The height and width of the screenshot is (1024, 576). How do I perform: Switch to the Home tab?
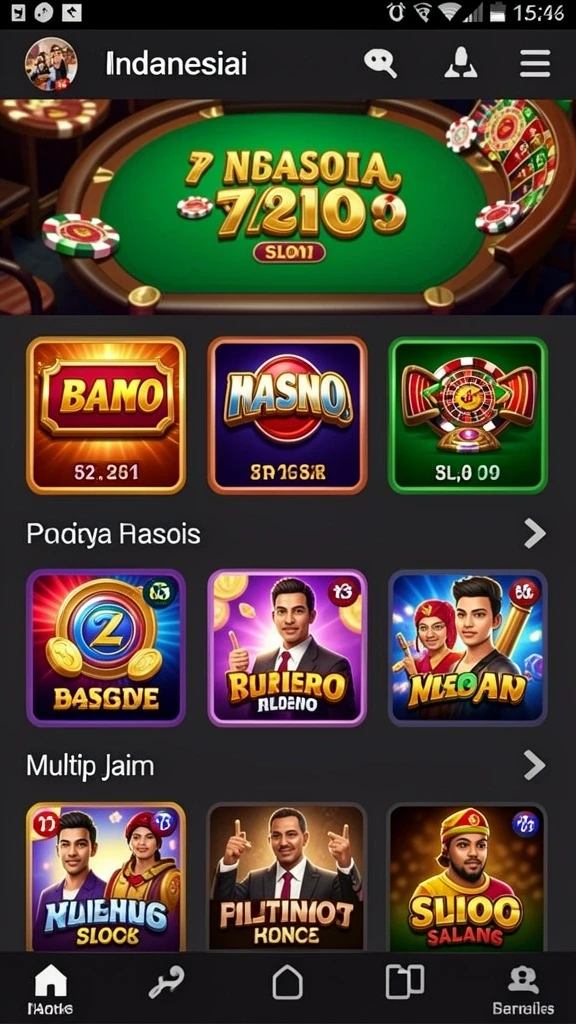(x=50, y=989)
